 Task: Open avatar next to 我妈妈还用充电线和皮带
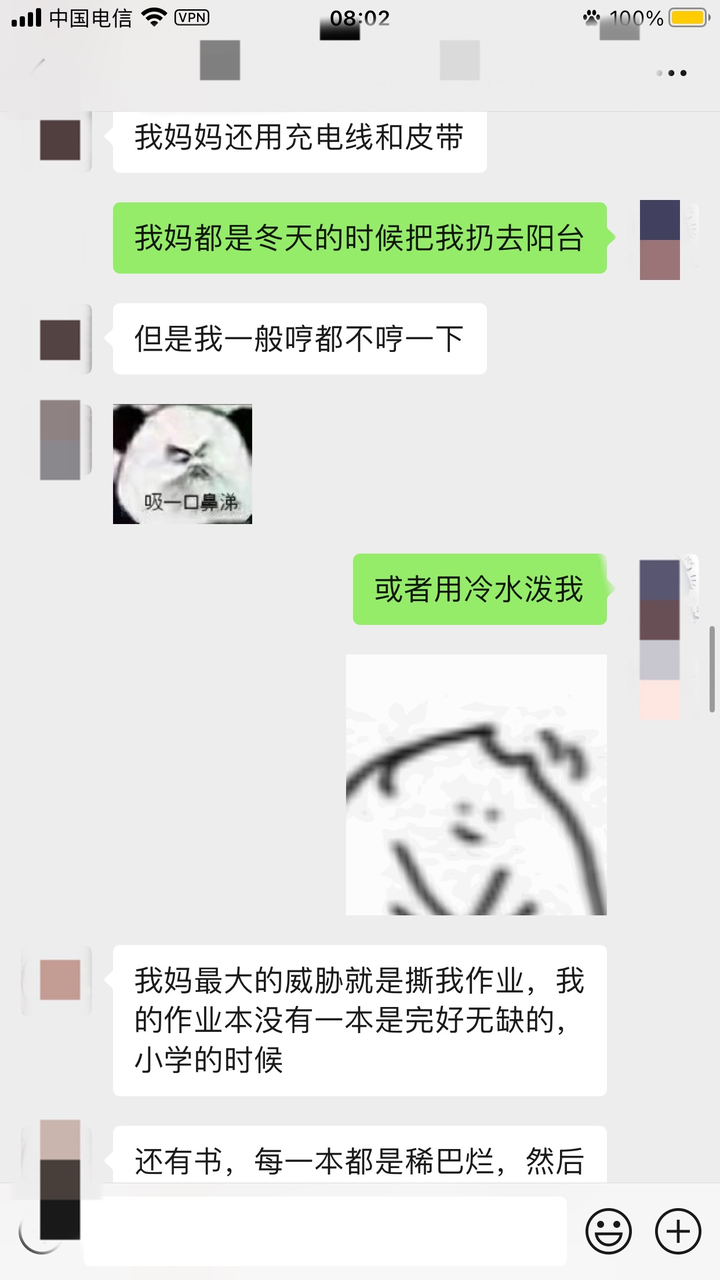click(x=60, y=140)
